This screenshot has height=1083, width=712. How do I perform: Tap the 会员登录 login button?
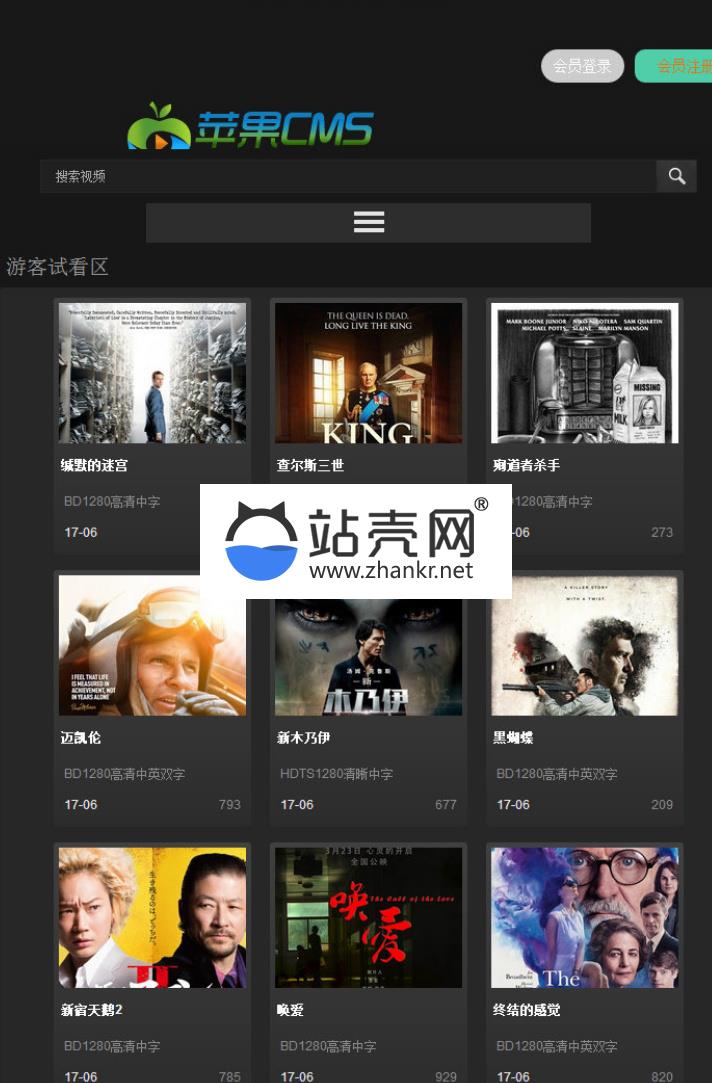click(582, 66)
